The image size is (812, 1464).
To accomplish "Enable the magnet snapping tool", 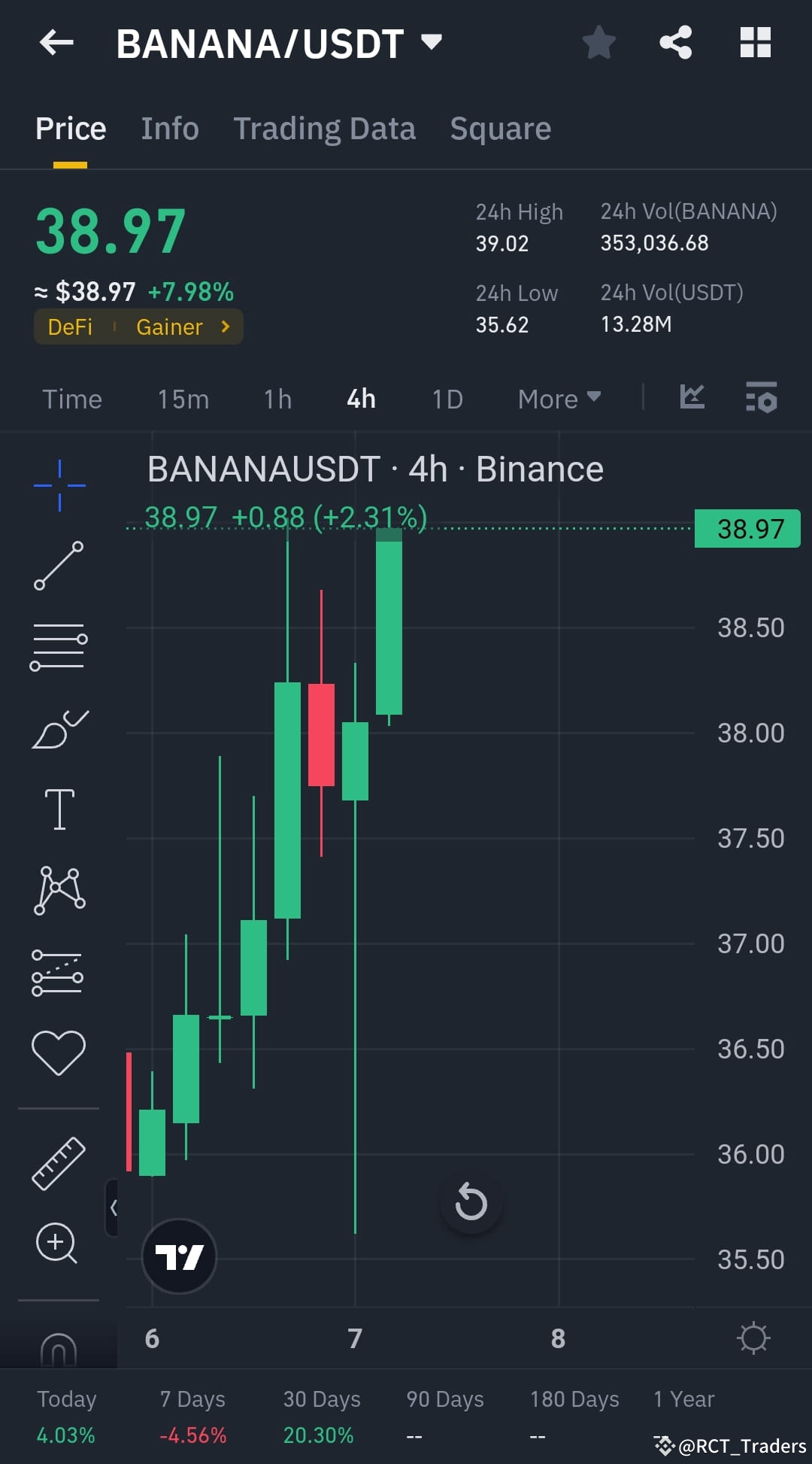I will coord(59,1347).
